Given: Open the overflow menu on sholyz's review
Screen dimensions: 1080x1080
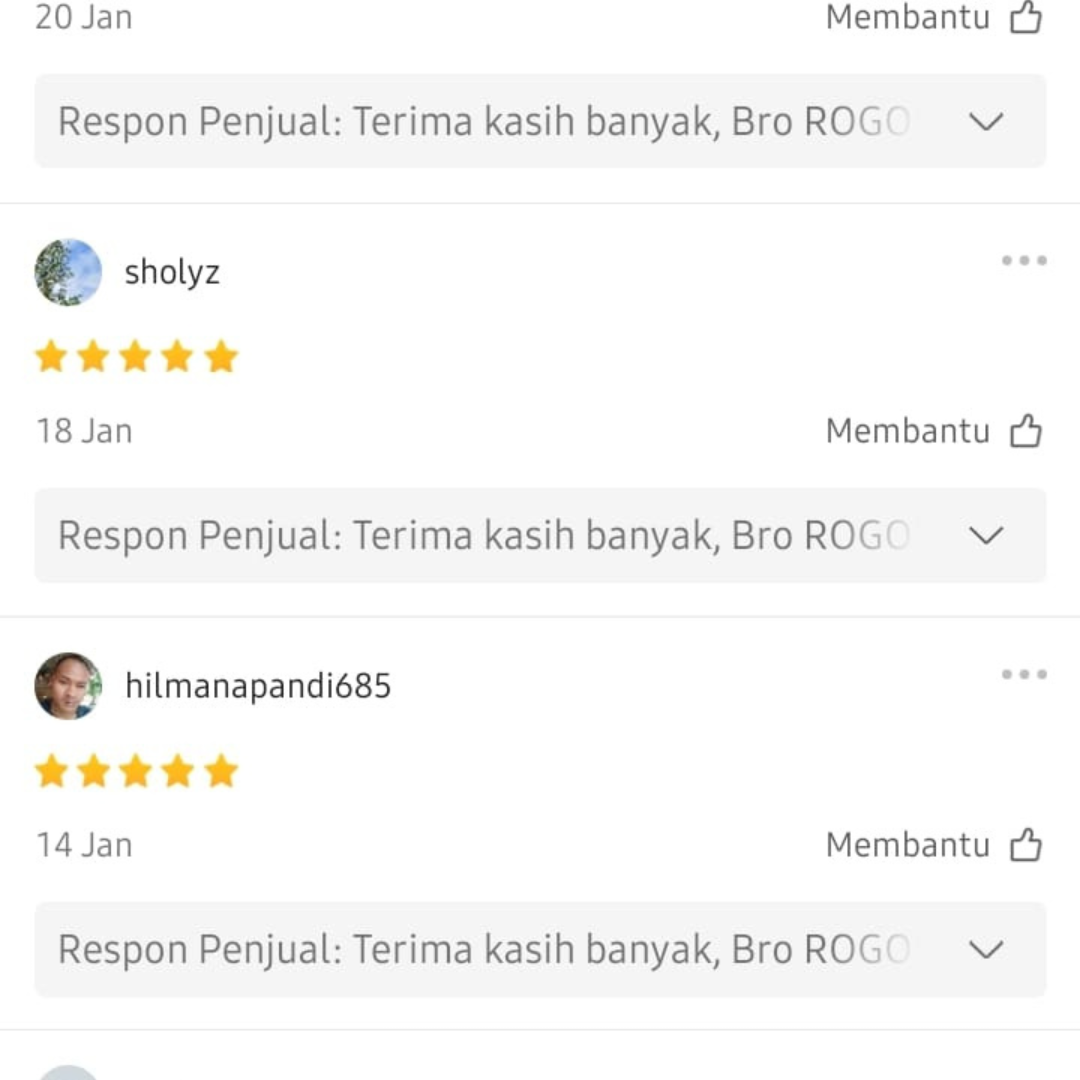Looking at the screenshot, I should tap(1024, 261).
